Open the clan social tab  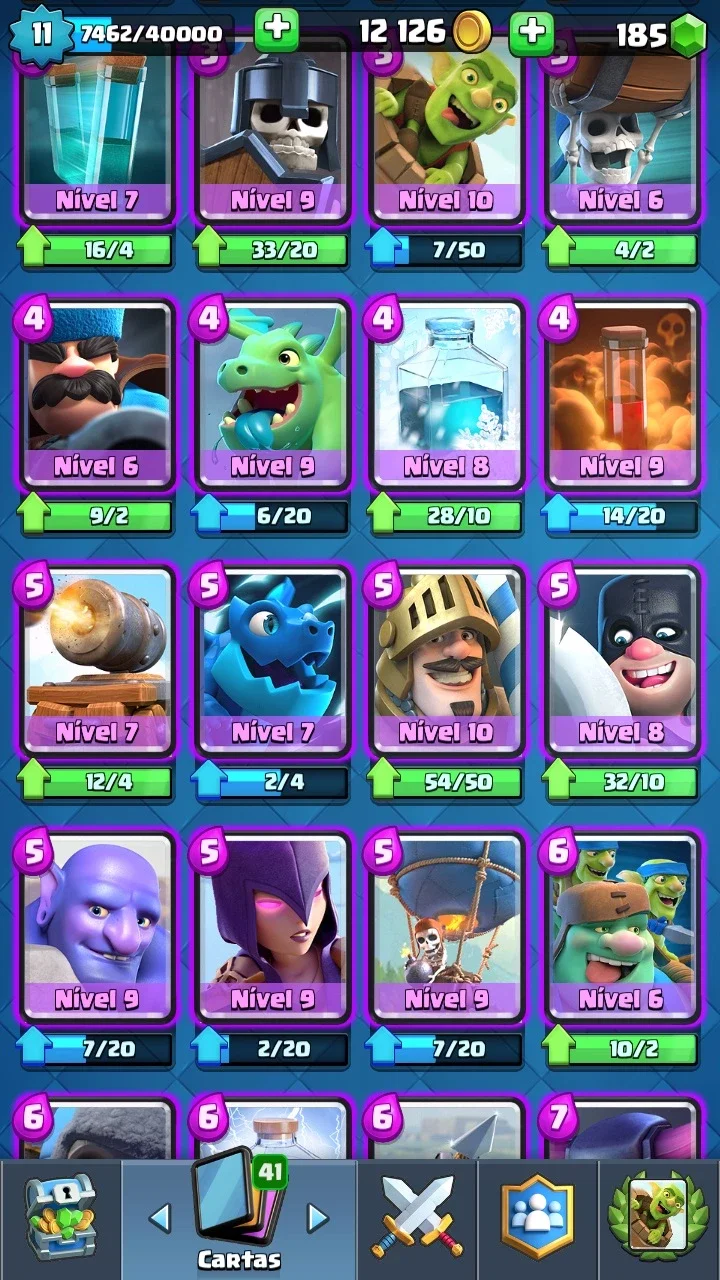point(538,1217)
